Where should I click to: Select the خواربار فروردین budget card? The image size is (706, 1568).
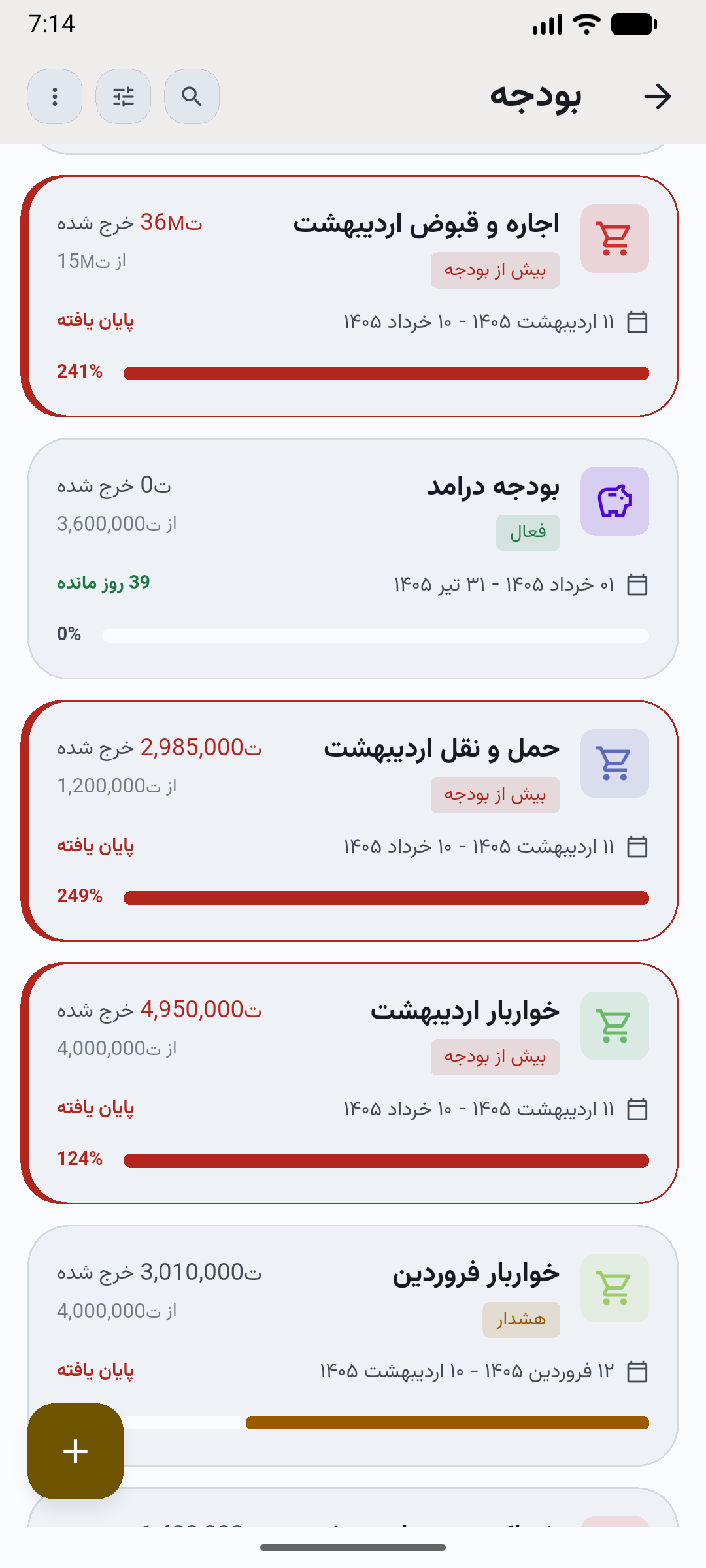[353, 1346]
